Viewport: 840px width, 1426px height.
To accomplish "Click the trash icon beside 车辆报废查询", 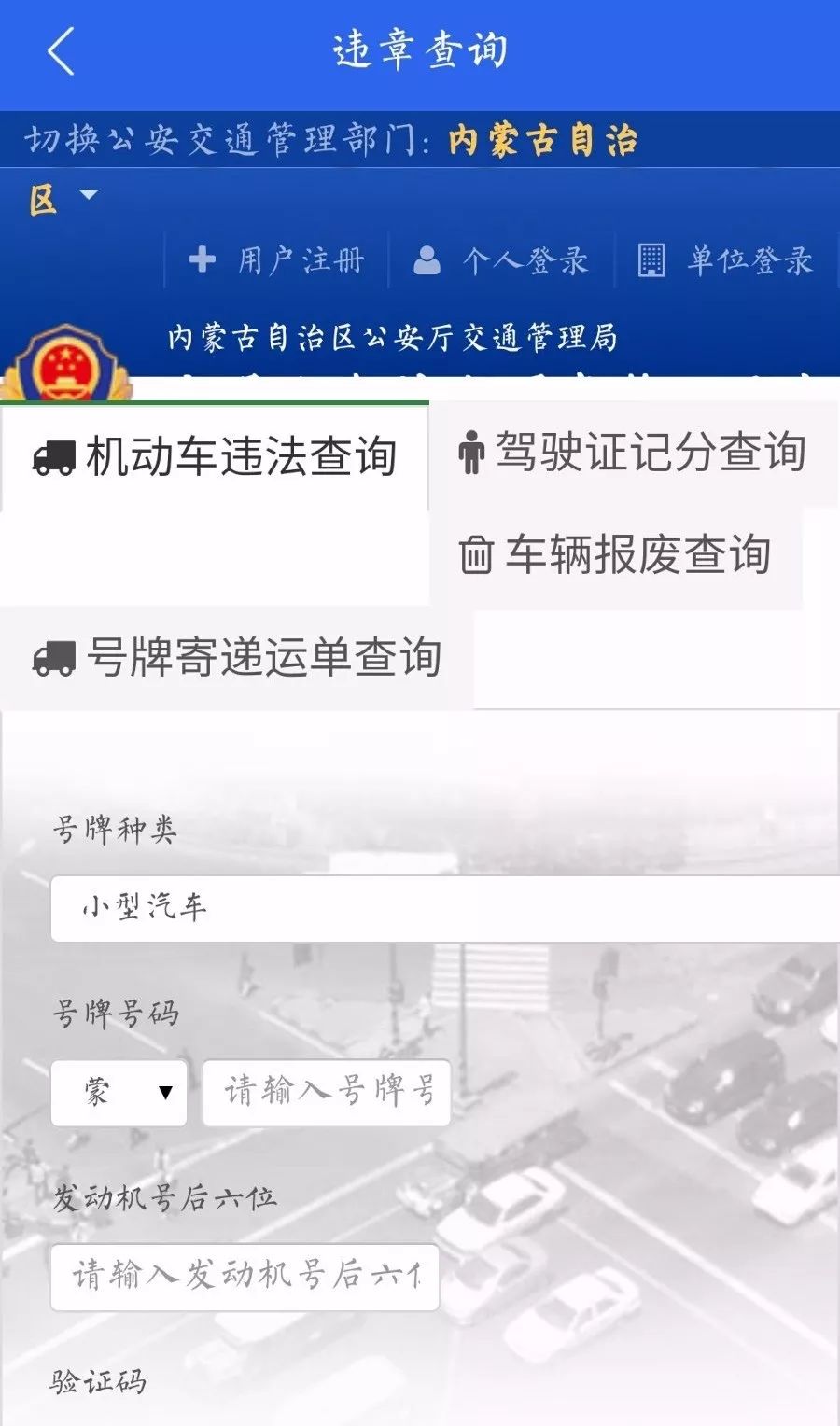I will (476, 552).
